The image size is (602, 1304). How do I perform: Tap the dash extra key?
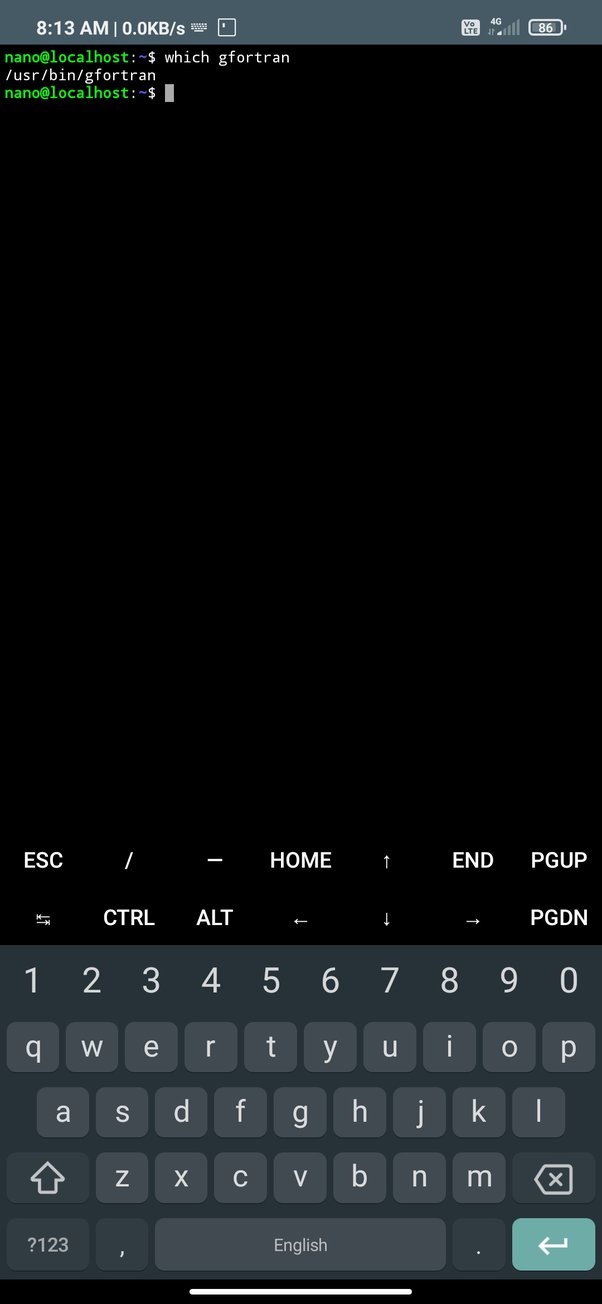[215, 860]
